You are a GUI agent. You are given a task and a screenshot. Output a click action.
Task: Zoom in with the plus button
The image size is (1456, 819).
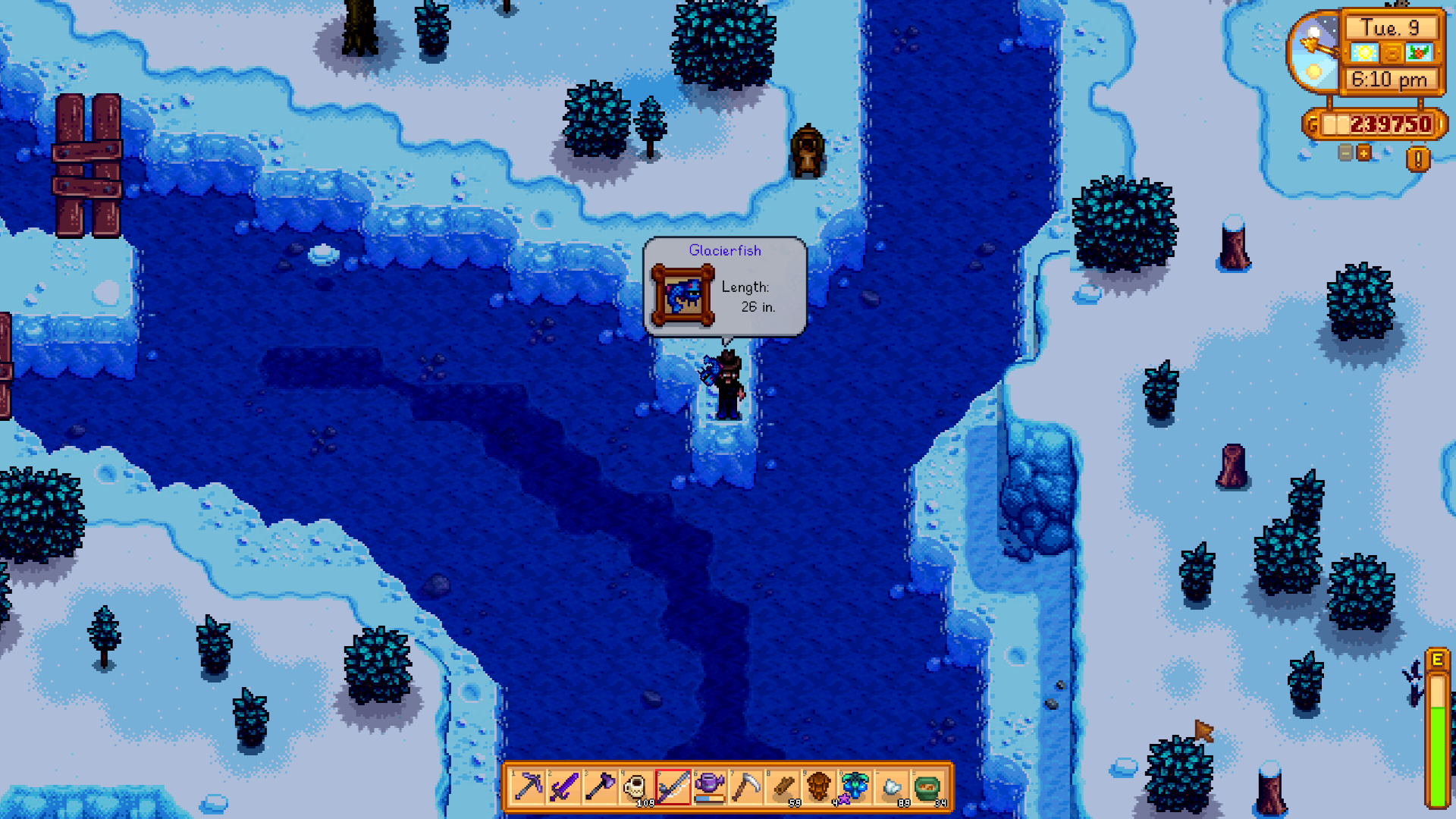tap(1363, 153)
